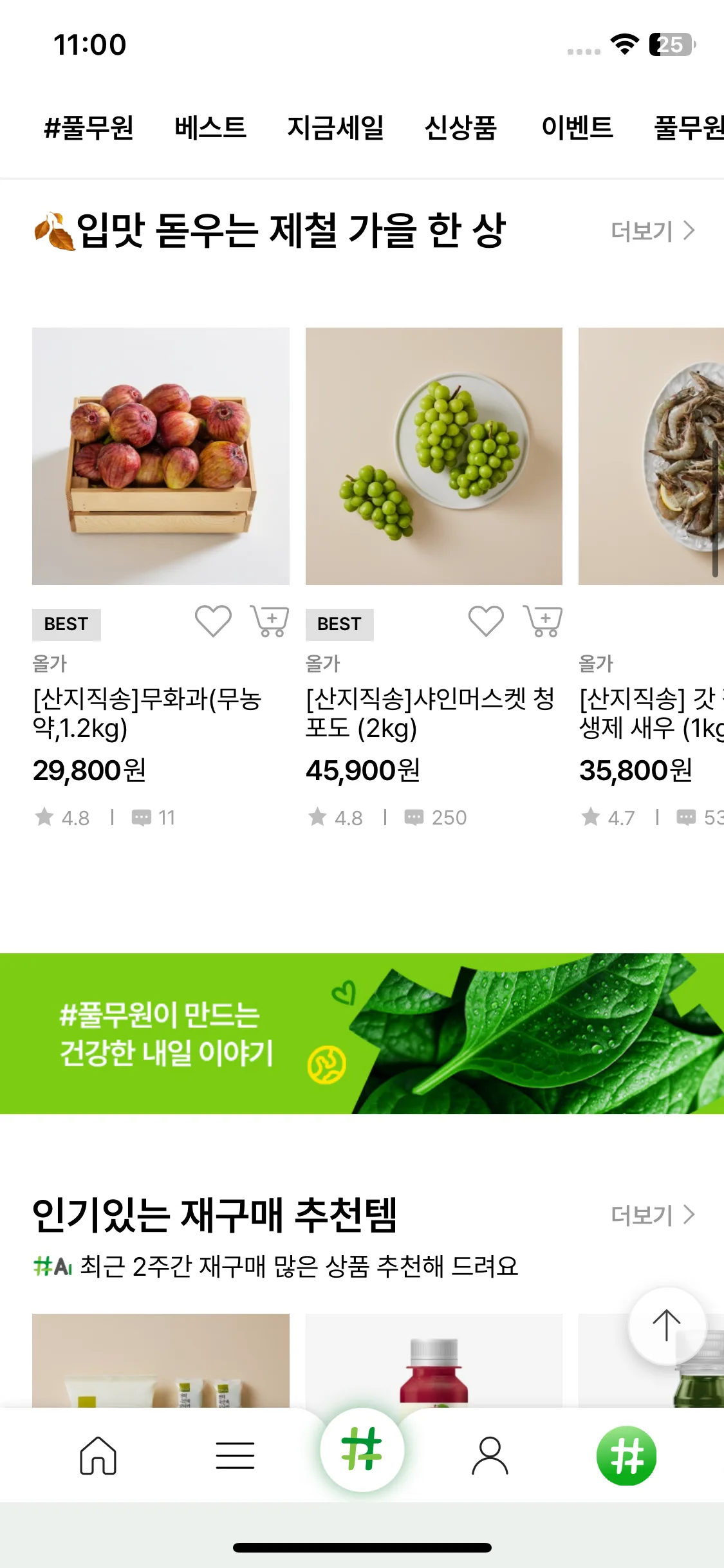Open the 지금세일 tab
The width and height of the screenshot is (724, 1568).
click(x=335, y=127)
